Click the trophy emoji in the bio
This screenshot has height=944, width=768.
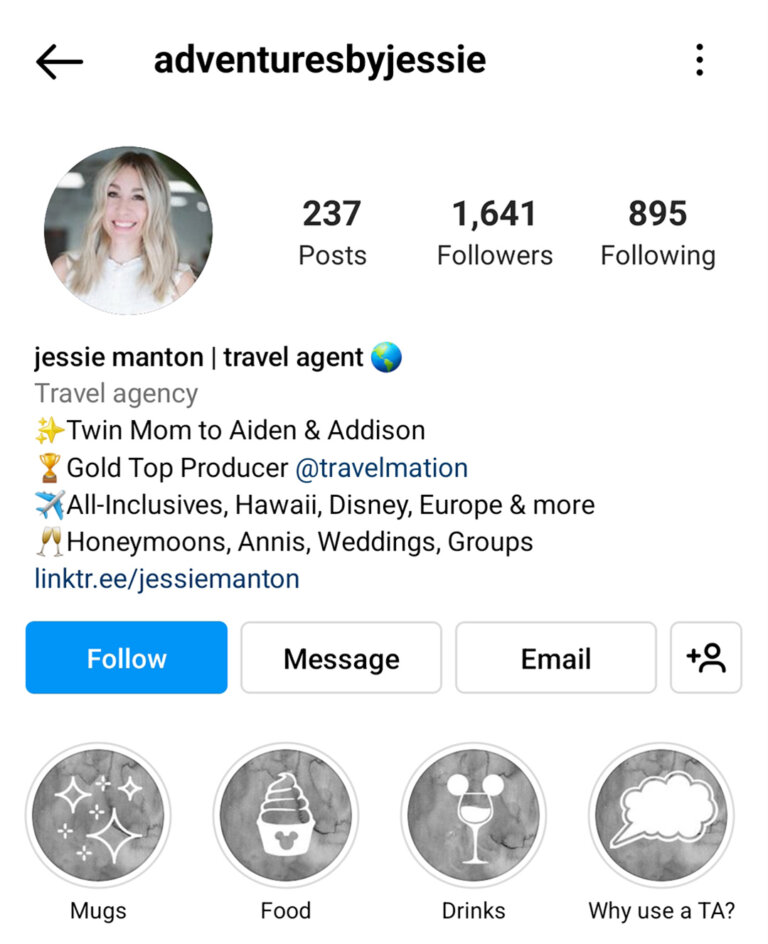tap(46, 467)
